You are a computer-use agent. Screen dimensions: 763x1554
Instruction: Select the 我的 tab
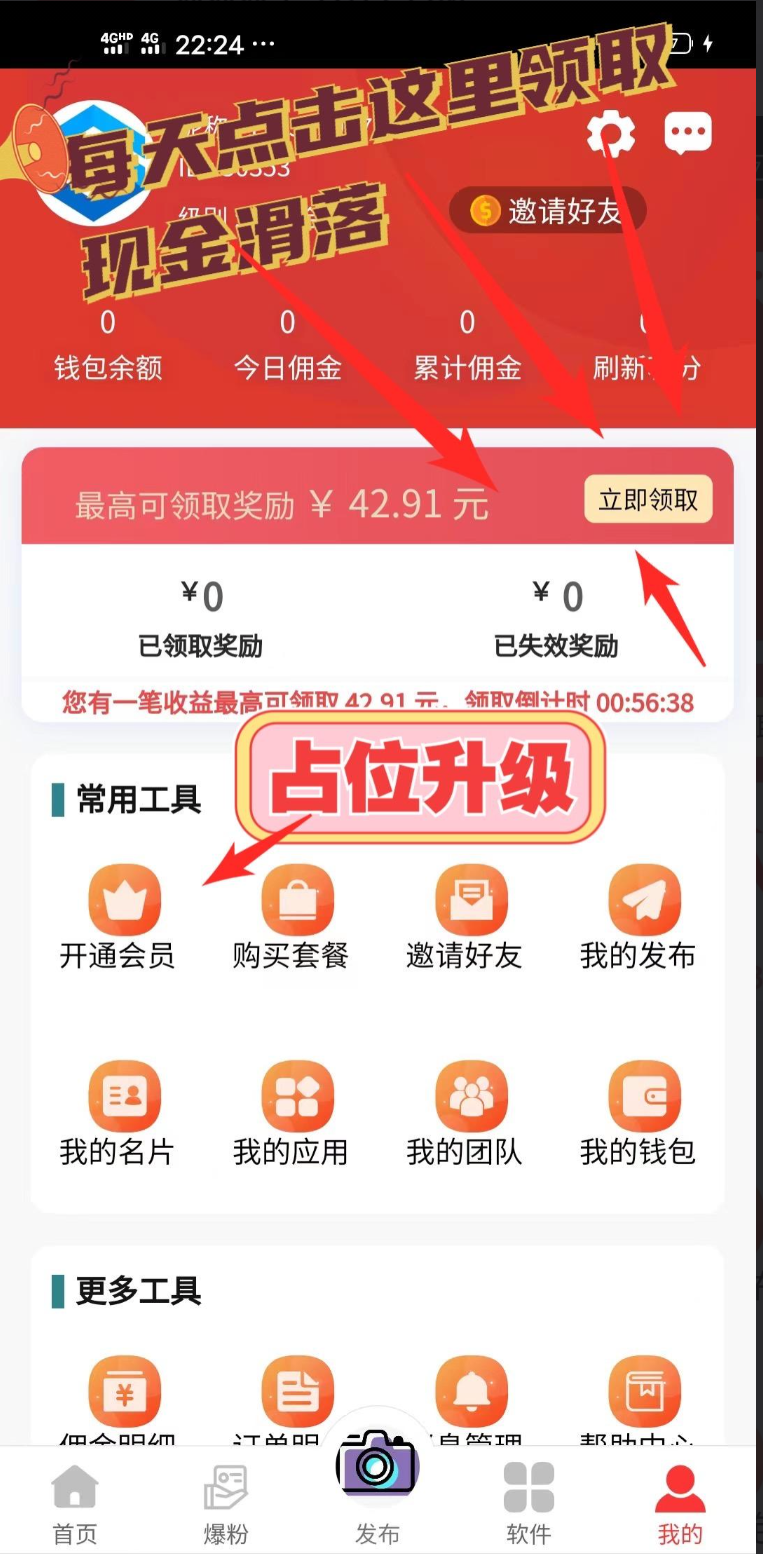tap(680, 1501)
